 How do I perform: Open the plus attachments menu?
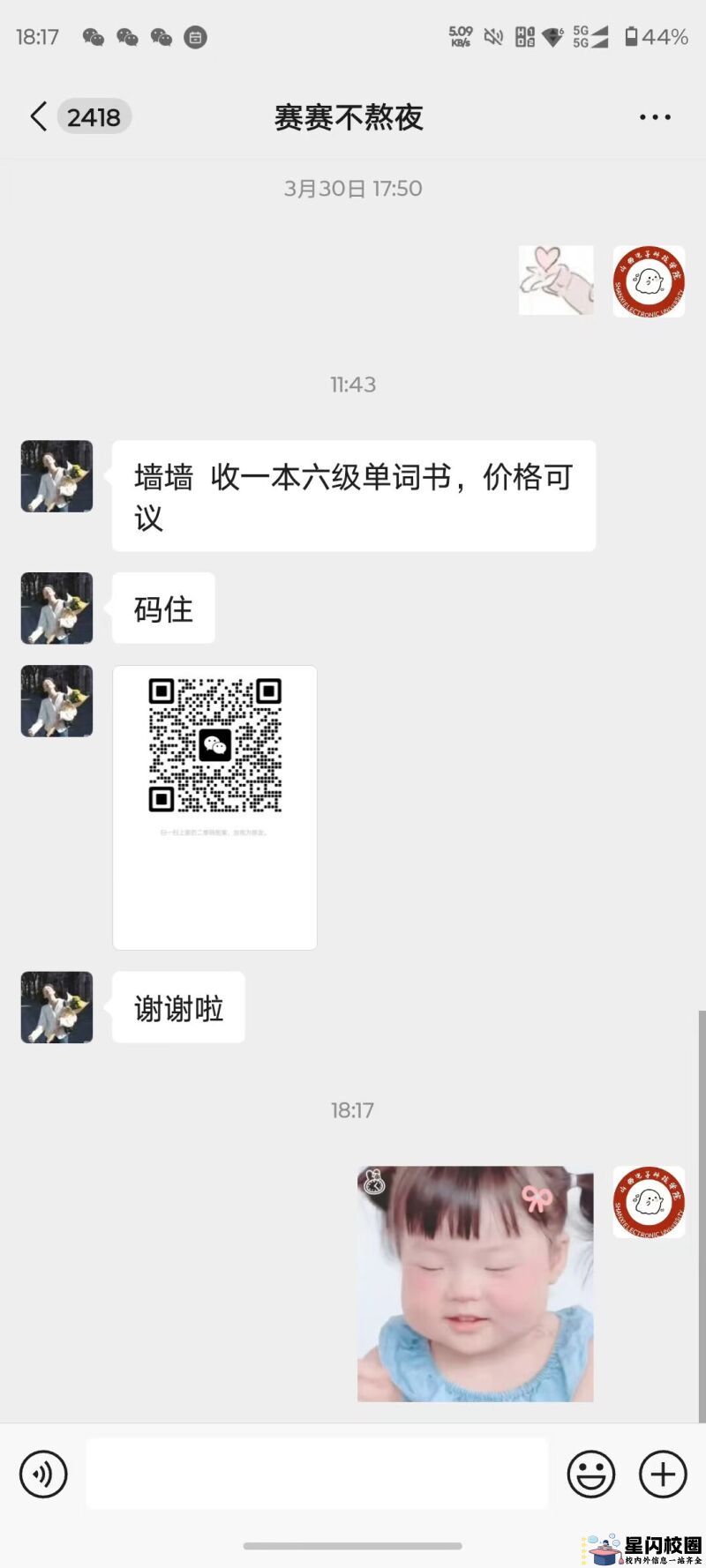[663, 1474]
